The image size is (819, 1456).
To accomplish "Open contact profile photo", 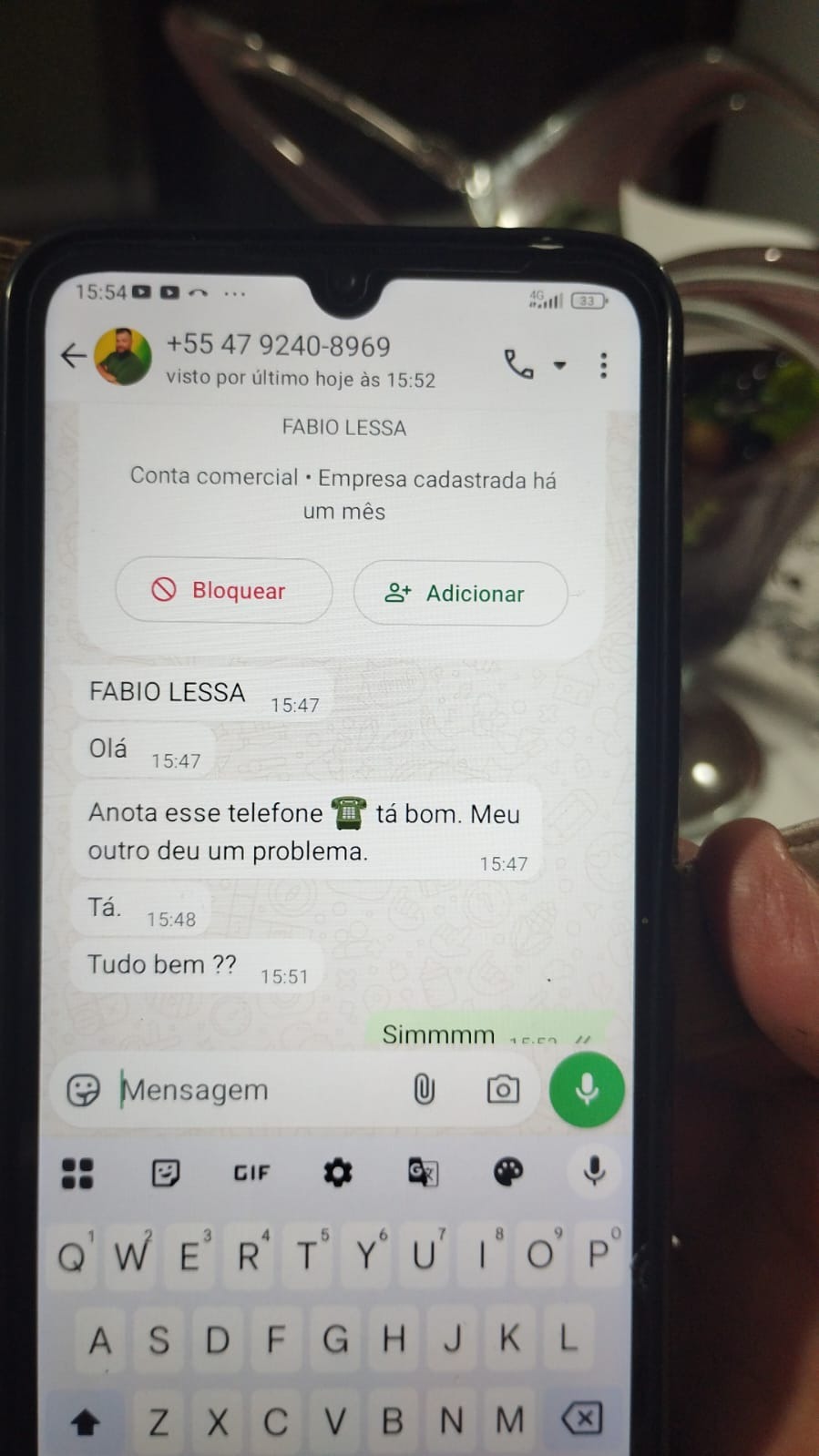I will click(x=123, y=357).
